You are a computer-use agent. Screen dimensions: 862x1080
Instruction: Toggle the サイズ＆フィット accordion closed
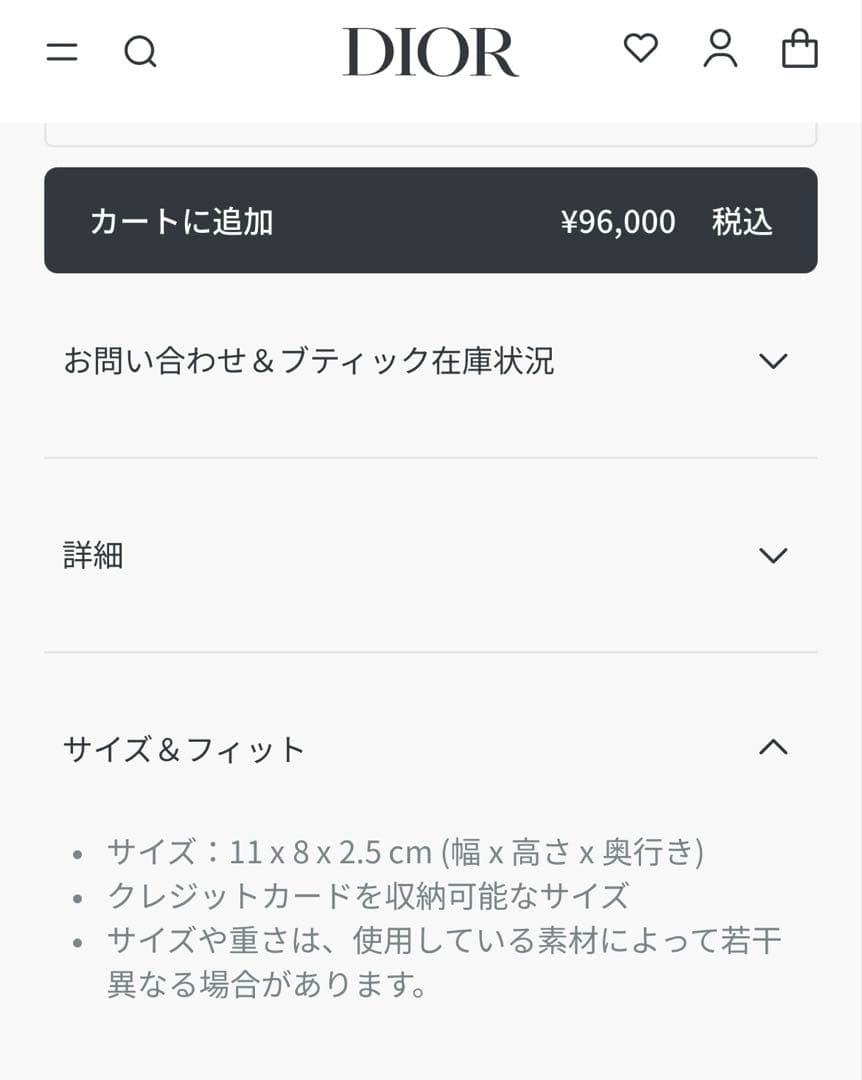430,748
